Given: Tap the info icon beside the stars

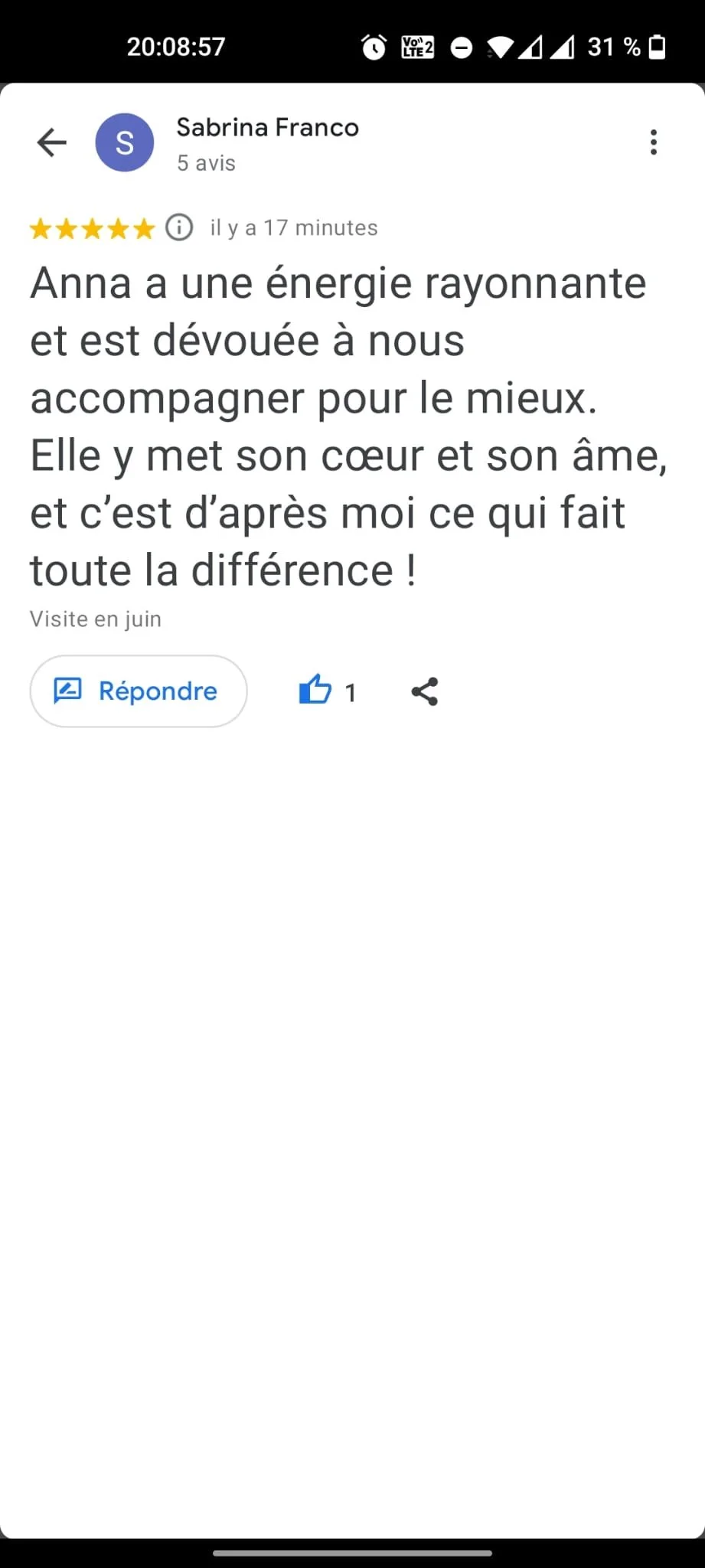Looking at the screenshot, I should click(x=179, y=227).
